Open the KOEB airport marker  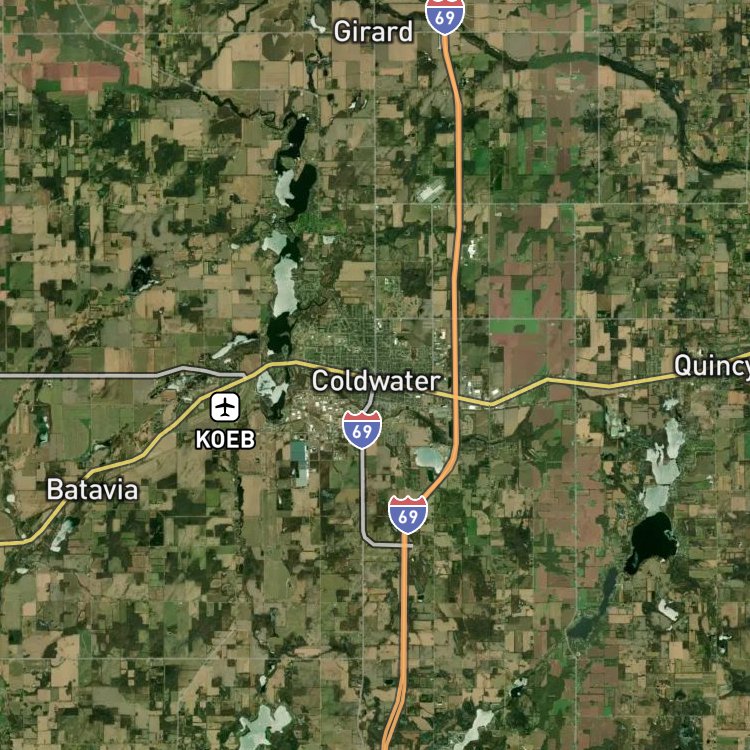226,407
